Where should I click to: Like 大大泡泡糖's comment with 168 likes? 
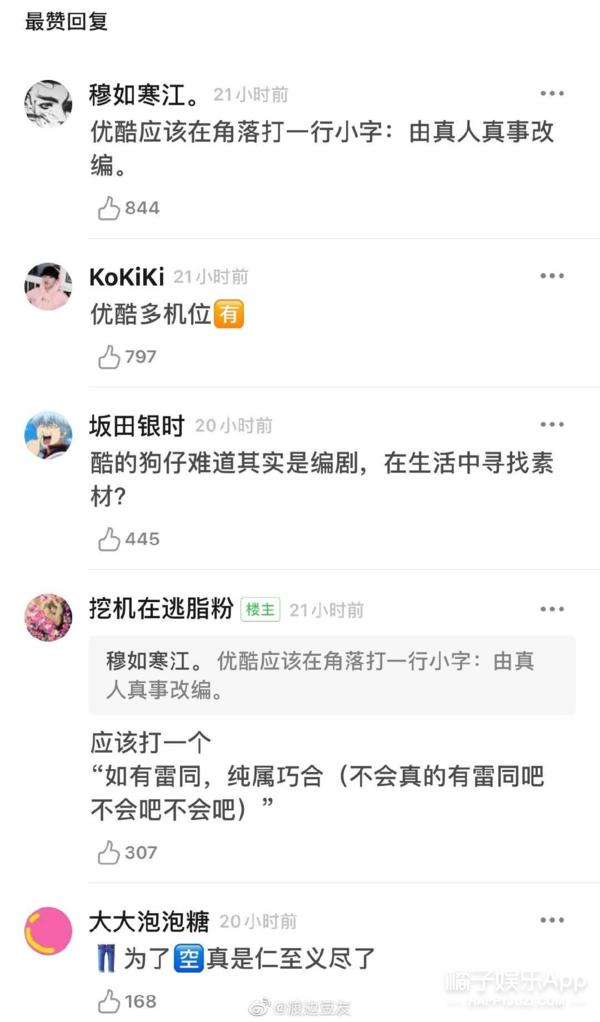109,1001
